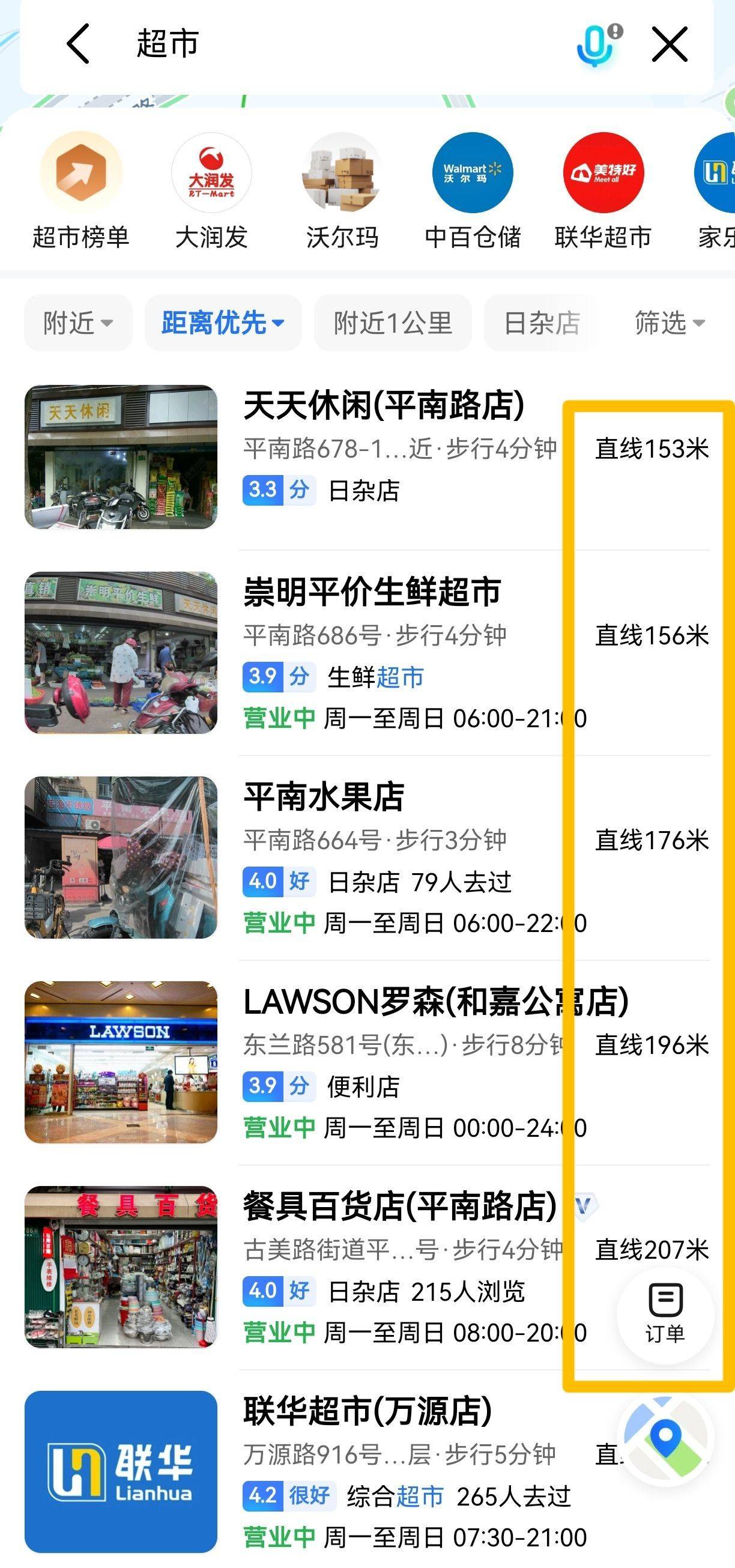
Task: Apply the 日杂店 filter chip
Action: [x=541, y=322]
